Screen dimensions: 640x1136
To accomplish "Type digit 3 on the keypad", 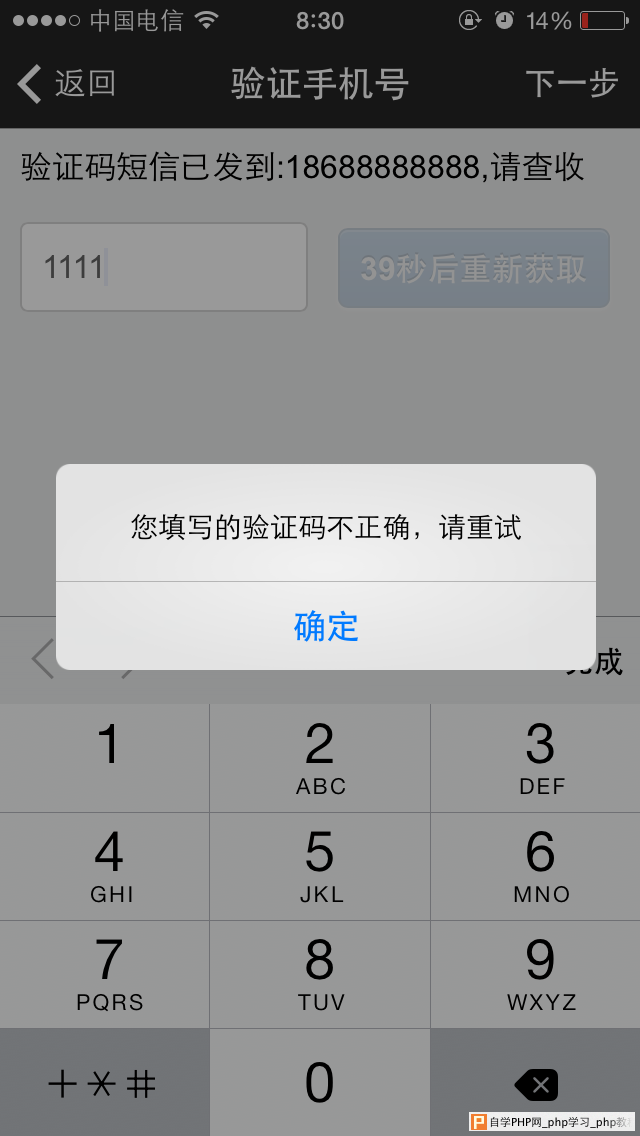I will (x=540, y=757).
